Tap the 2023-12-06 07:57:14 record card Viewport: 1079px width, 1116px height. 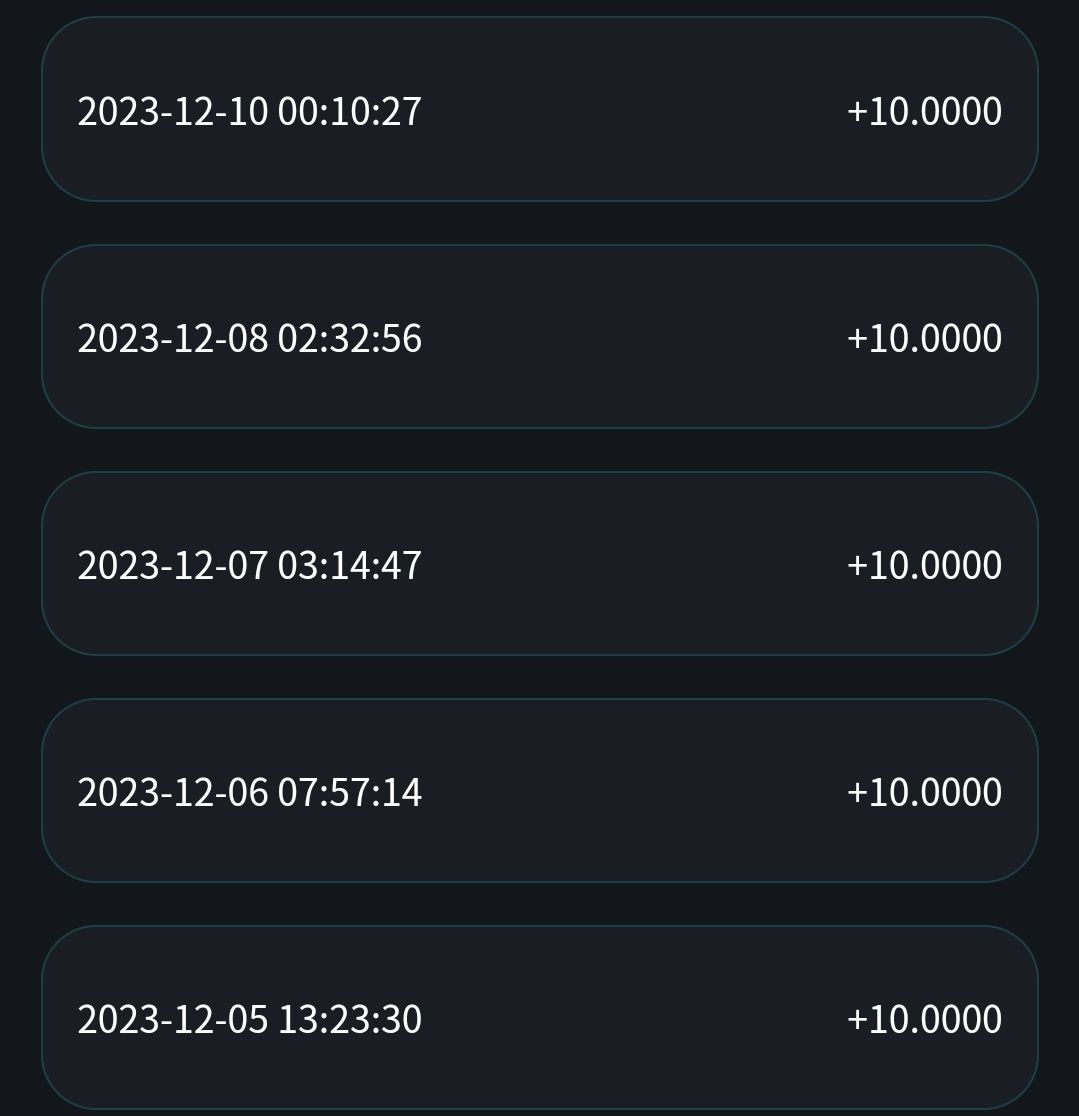[539, 791]
